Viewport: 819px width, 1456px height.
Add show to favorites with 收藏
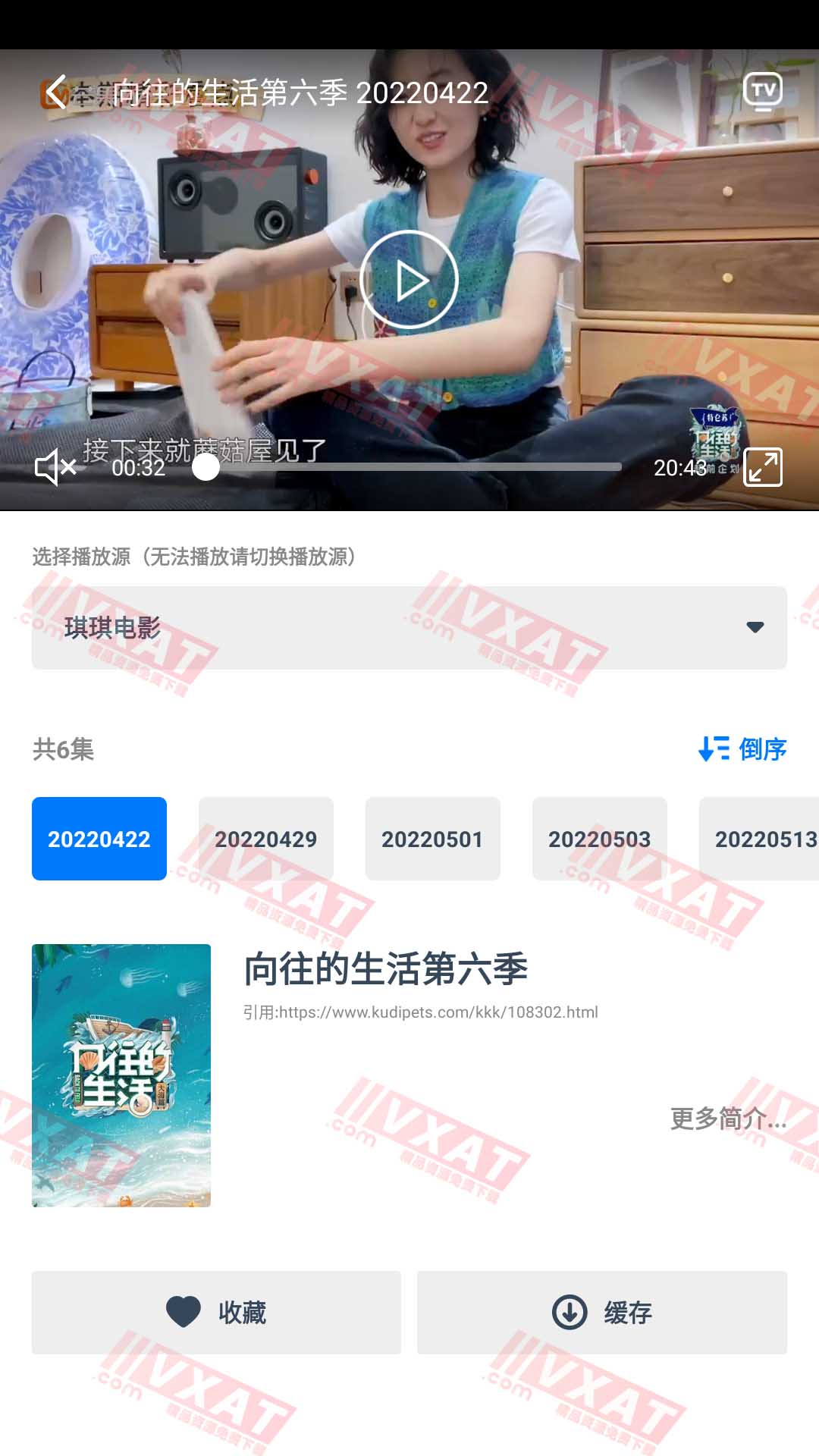[x=216, y=1313]
